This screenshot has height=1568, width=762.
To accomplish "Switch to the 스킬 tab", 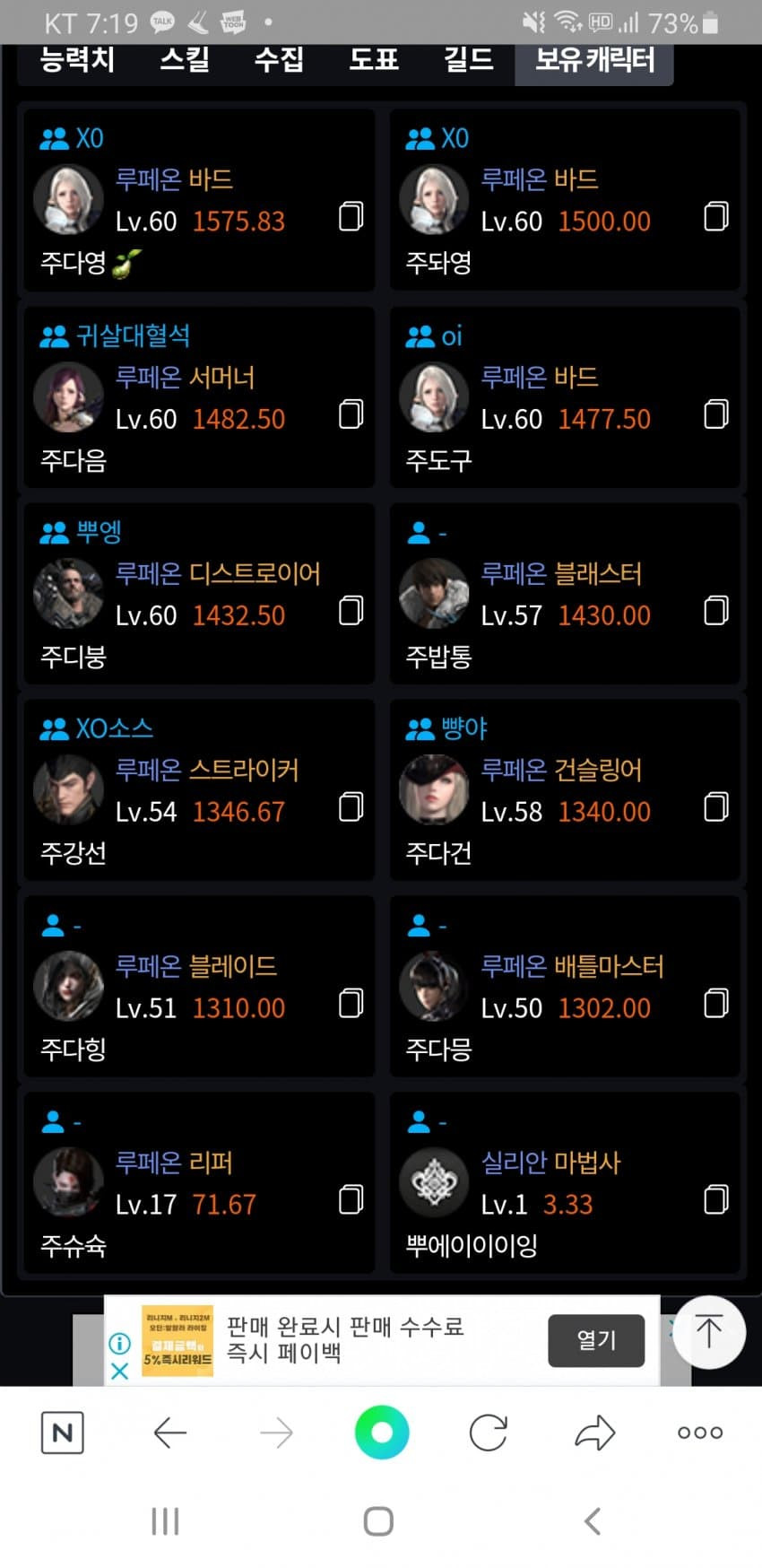I will tap(185, 61).
